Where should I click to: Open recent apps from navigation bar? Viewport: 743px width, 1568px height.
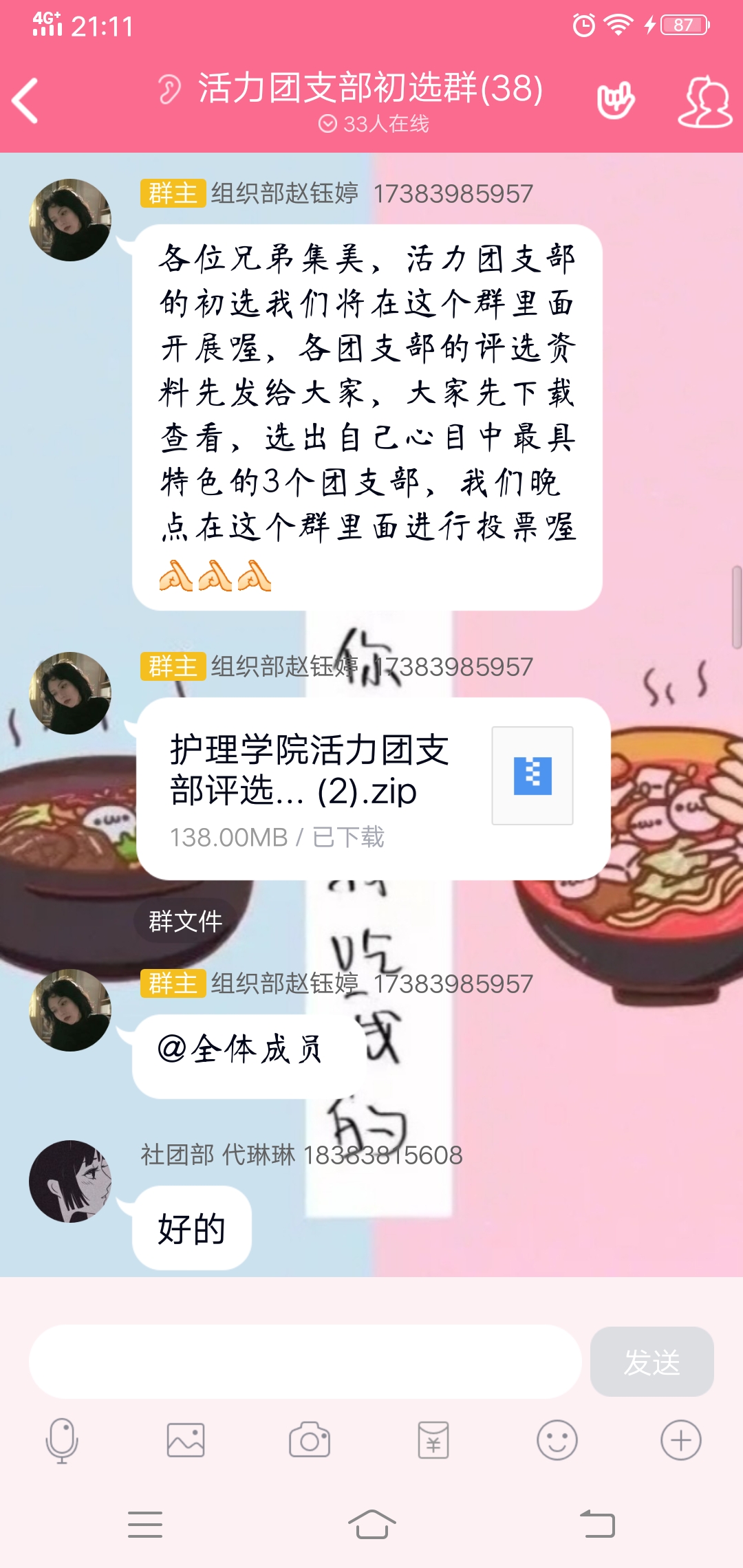click(x=145, y=1524)
